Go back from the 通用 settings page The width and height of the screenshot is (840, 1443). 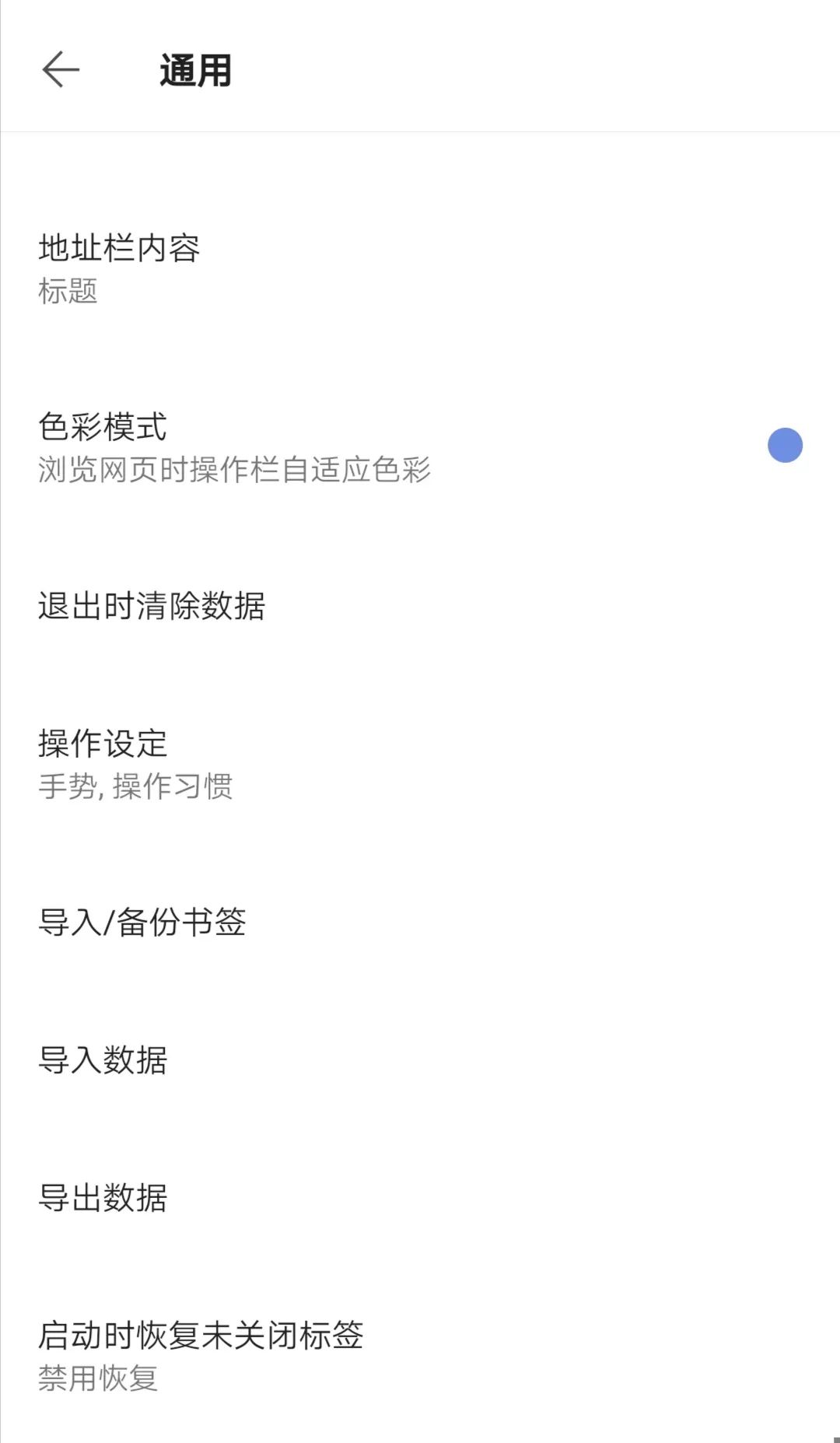point(61,69)
